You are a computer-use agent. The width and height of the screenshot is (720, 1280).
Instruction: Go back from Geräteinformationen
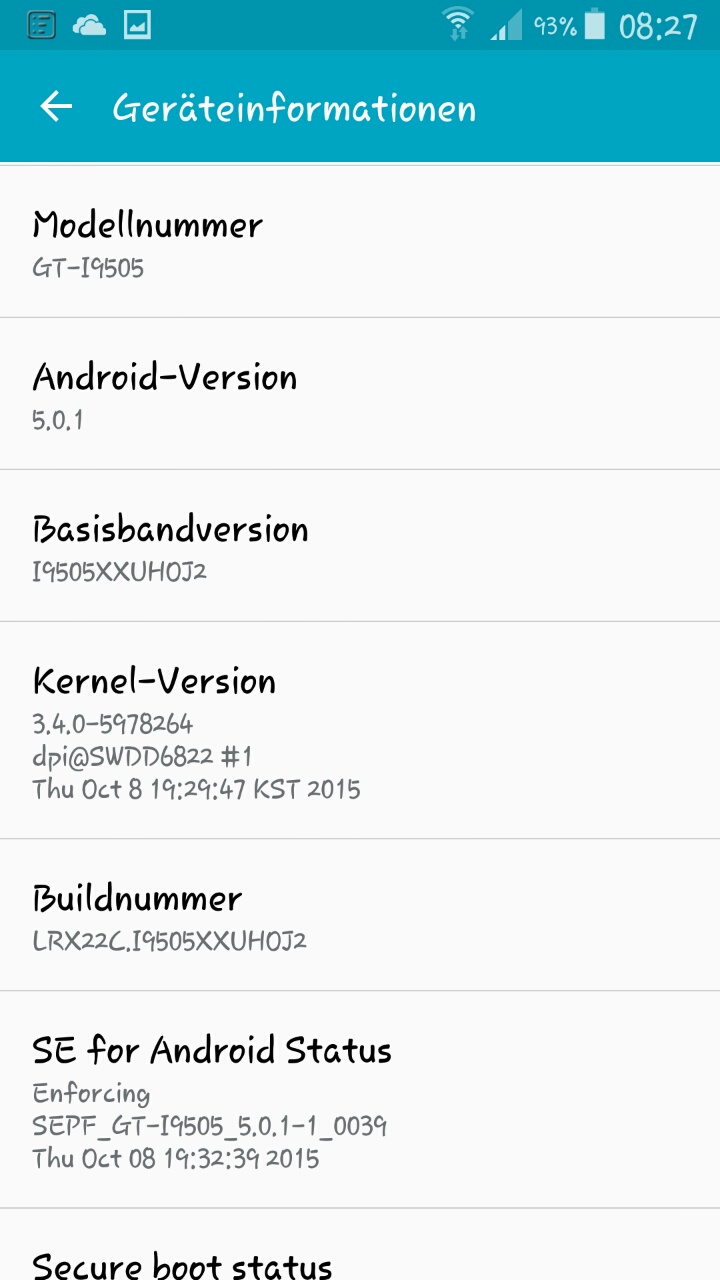[x=56, y=107]
